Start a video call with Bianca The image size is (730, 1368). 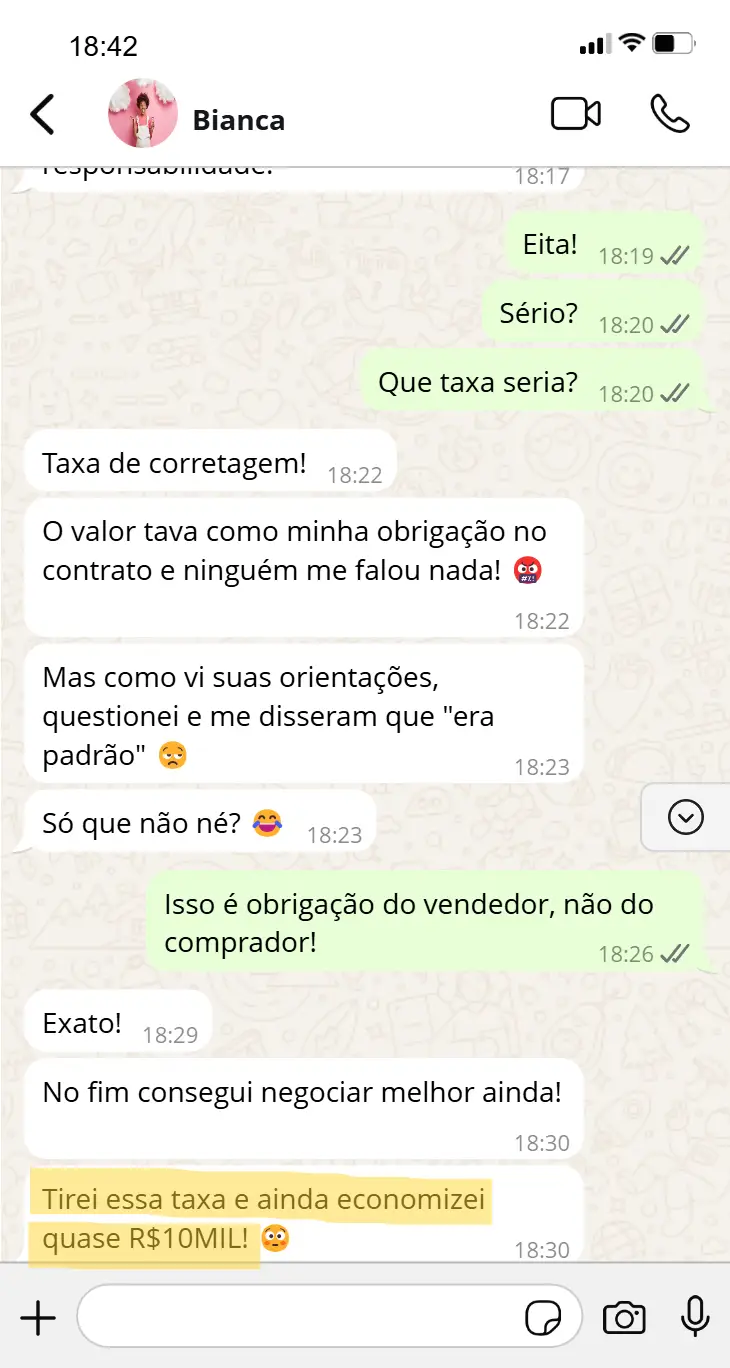click(574, 114)
